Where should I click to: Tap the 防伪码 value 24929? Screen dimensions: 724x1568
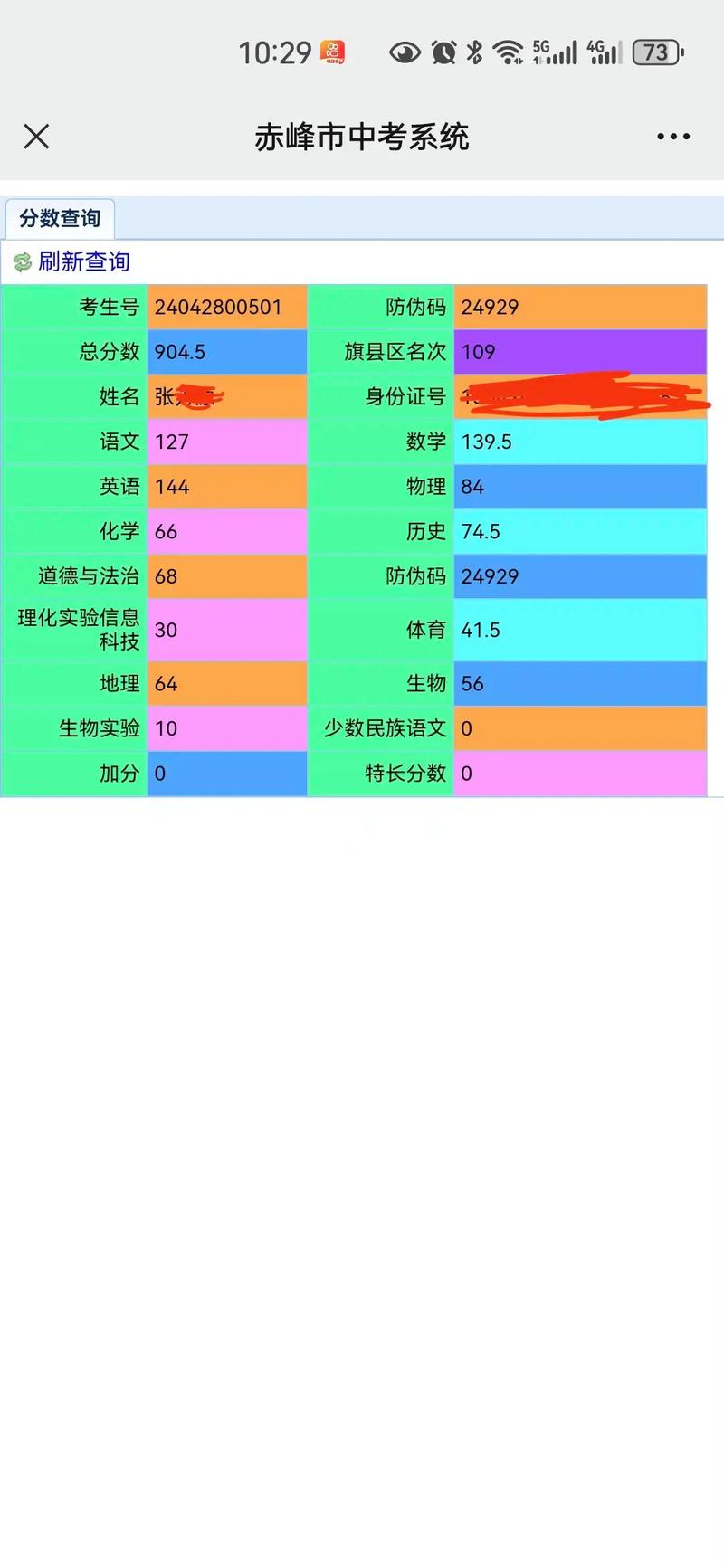point(580,307)
